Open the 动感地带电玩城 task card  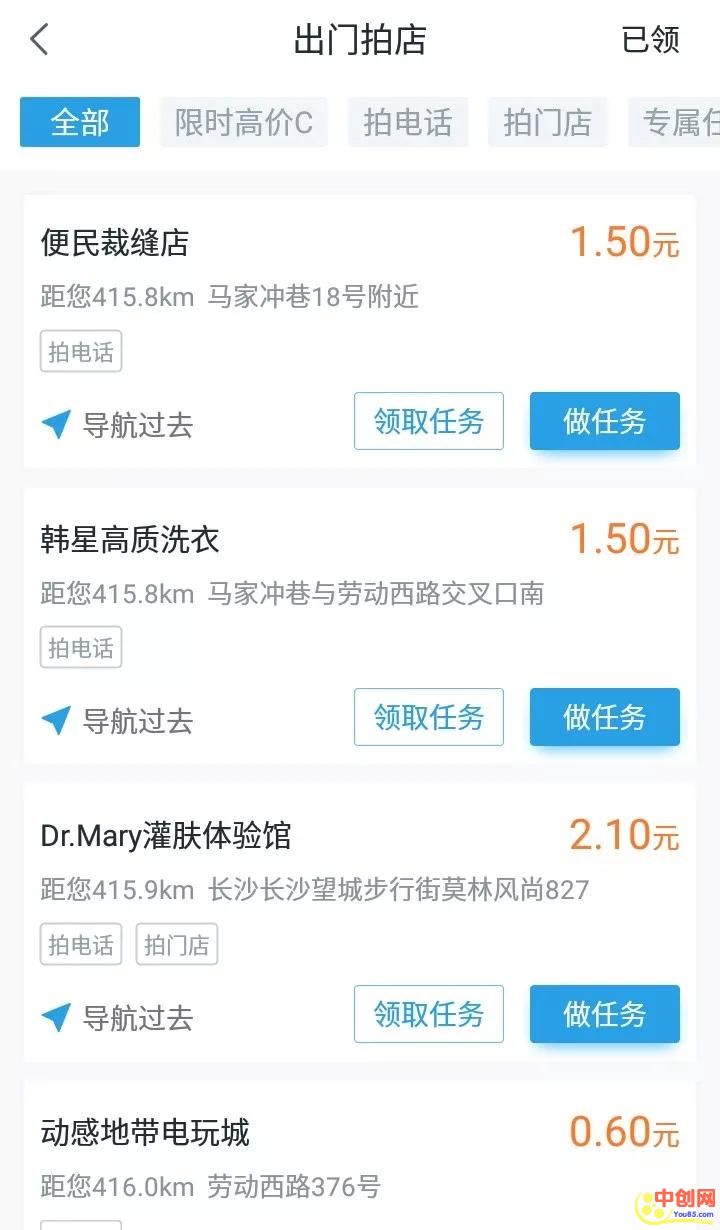pyautogui.click(x=300, y=1150)
